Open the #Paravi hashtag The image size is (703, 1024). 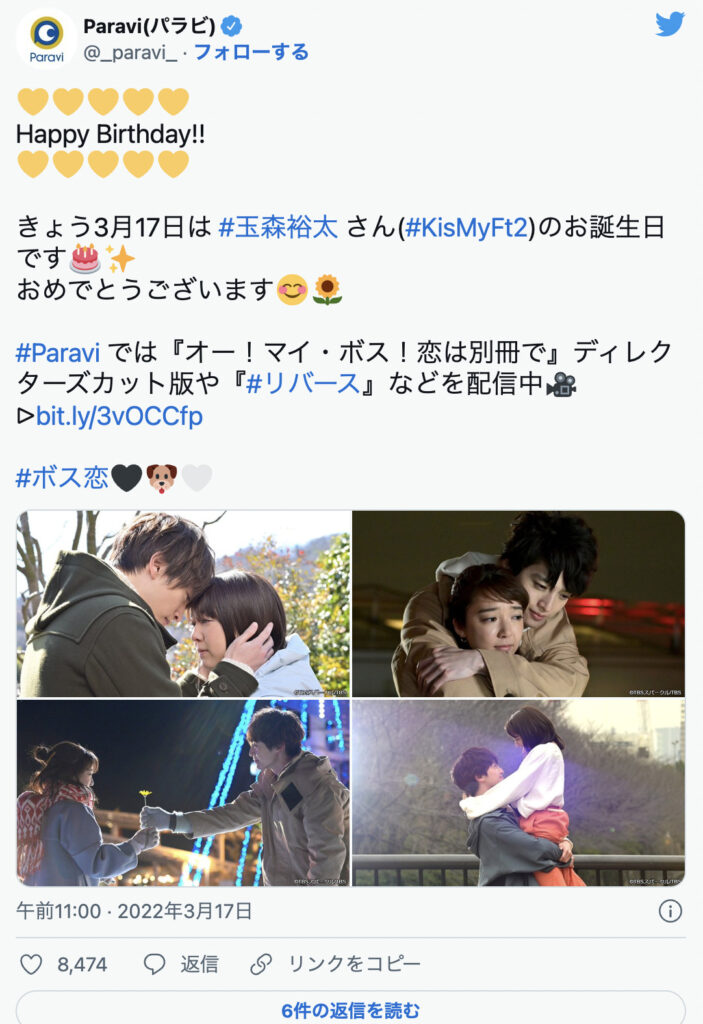58,353
